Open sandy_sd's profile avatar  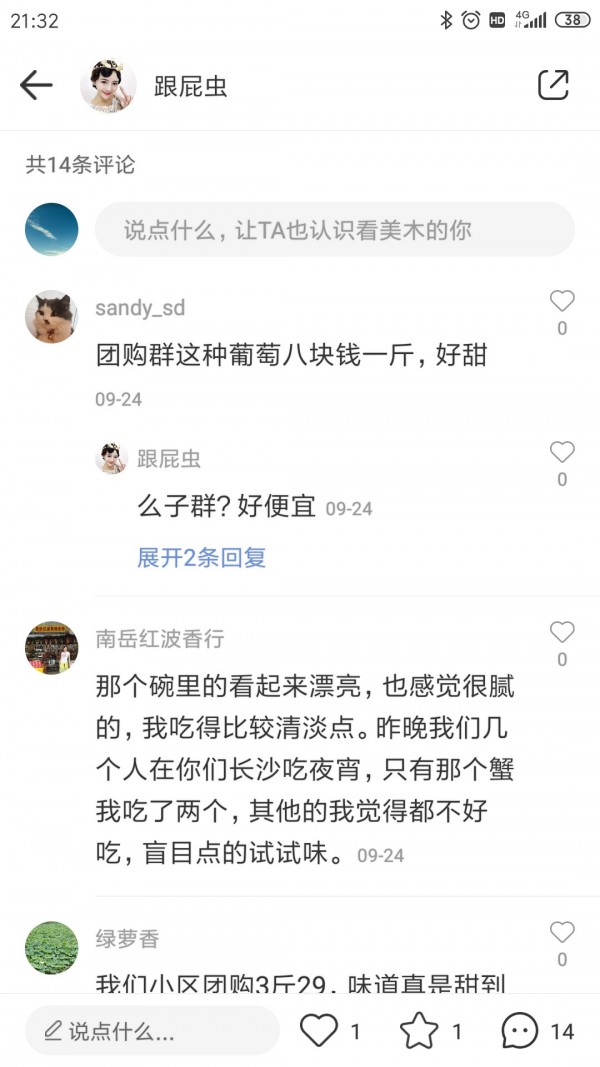pos(51,317)
